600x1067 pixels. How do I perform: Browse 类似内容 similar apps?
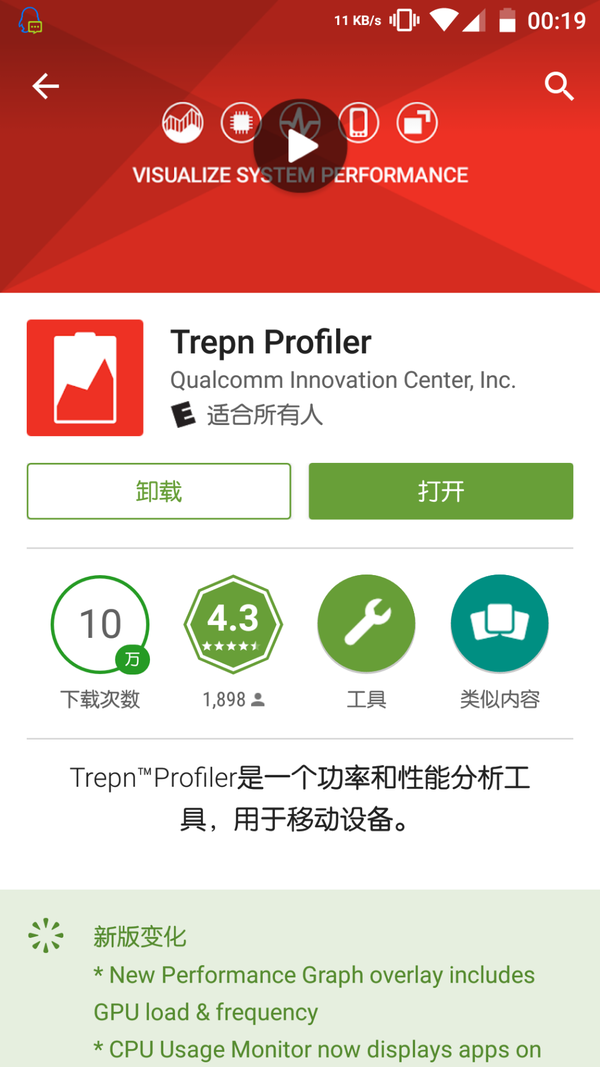499,624
